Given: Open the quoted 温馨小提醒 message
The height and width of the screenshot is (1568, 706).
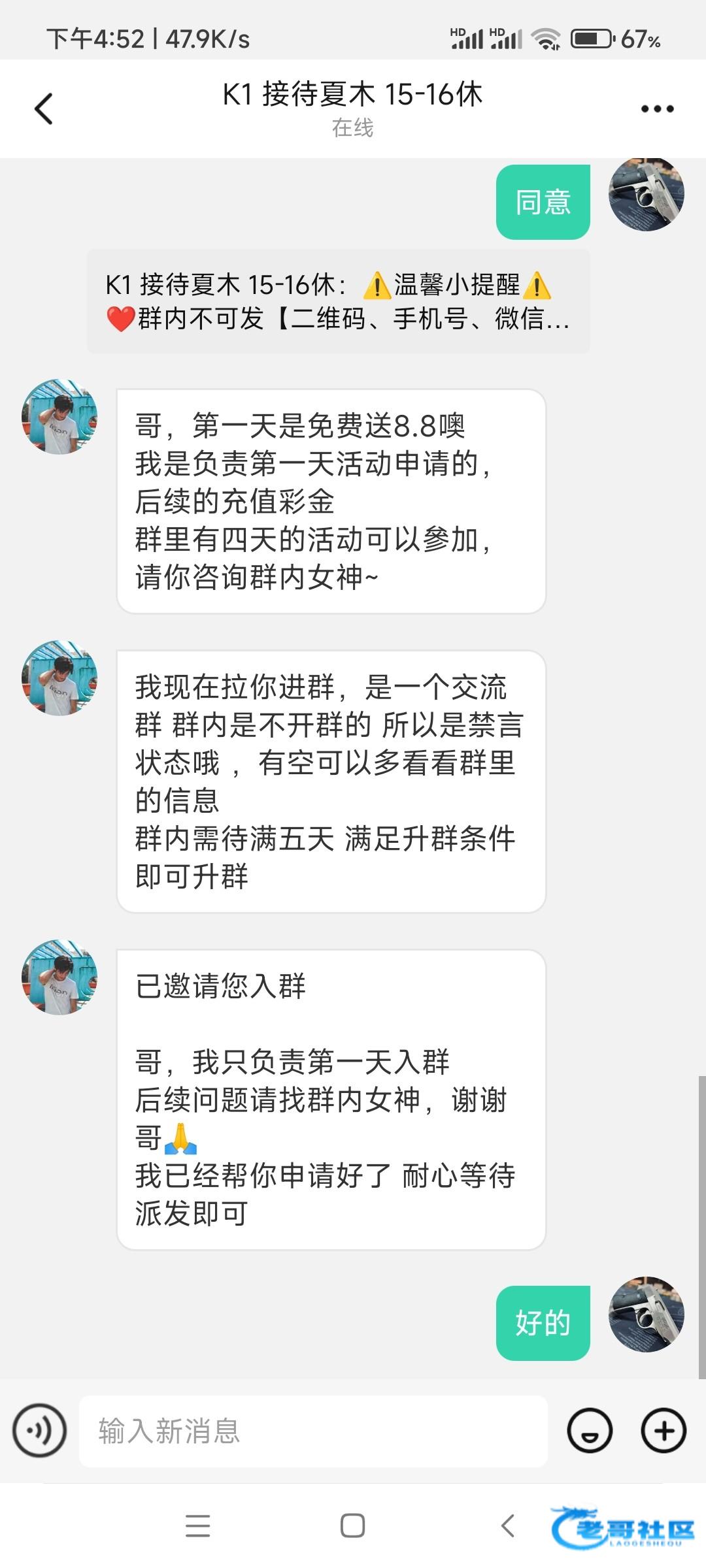Looking at the screenshot, I should [x=338, y=301].
